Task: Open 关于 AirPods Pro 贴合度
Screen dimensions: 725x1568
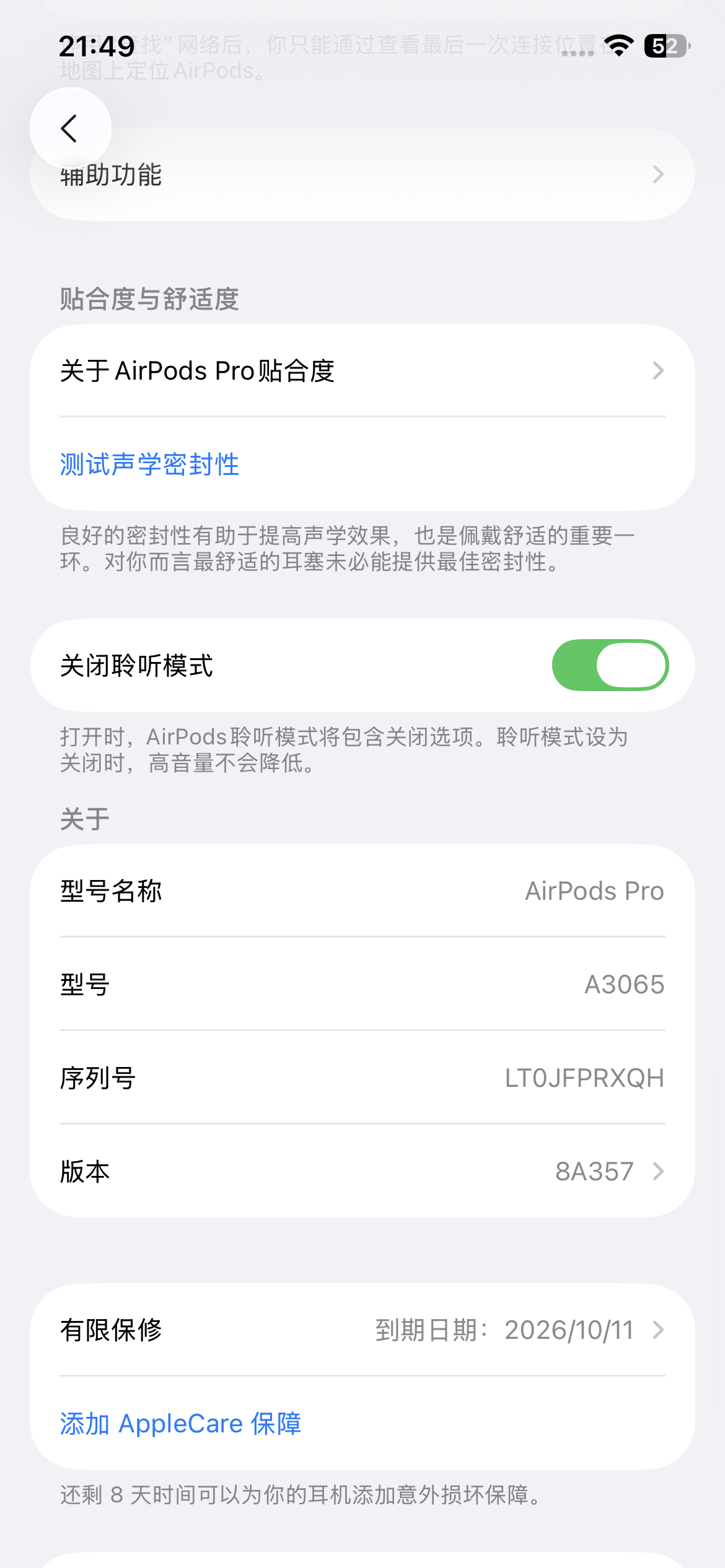Action: point(362,371)
